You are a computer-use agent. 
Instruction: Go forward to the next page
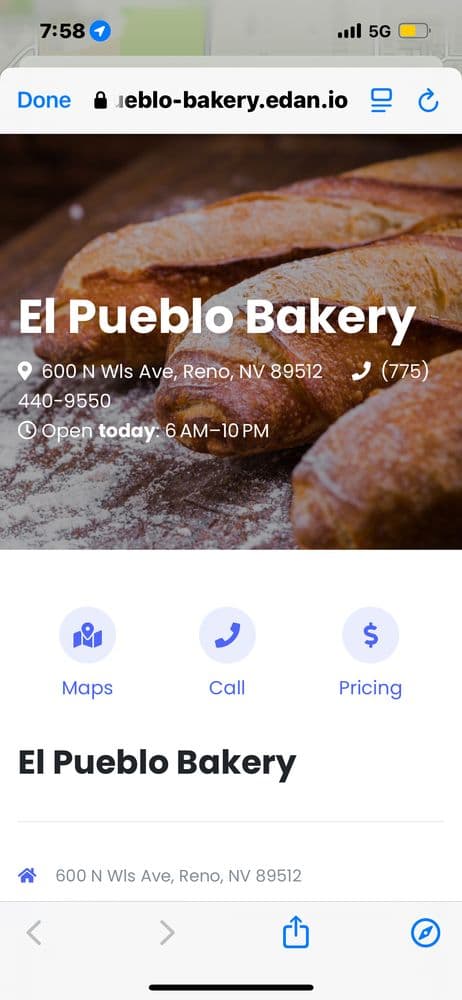[167, 933]
